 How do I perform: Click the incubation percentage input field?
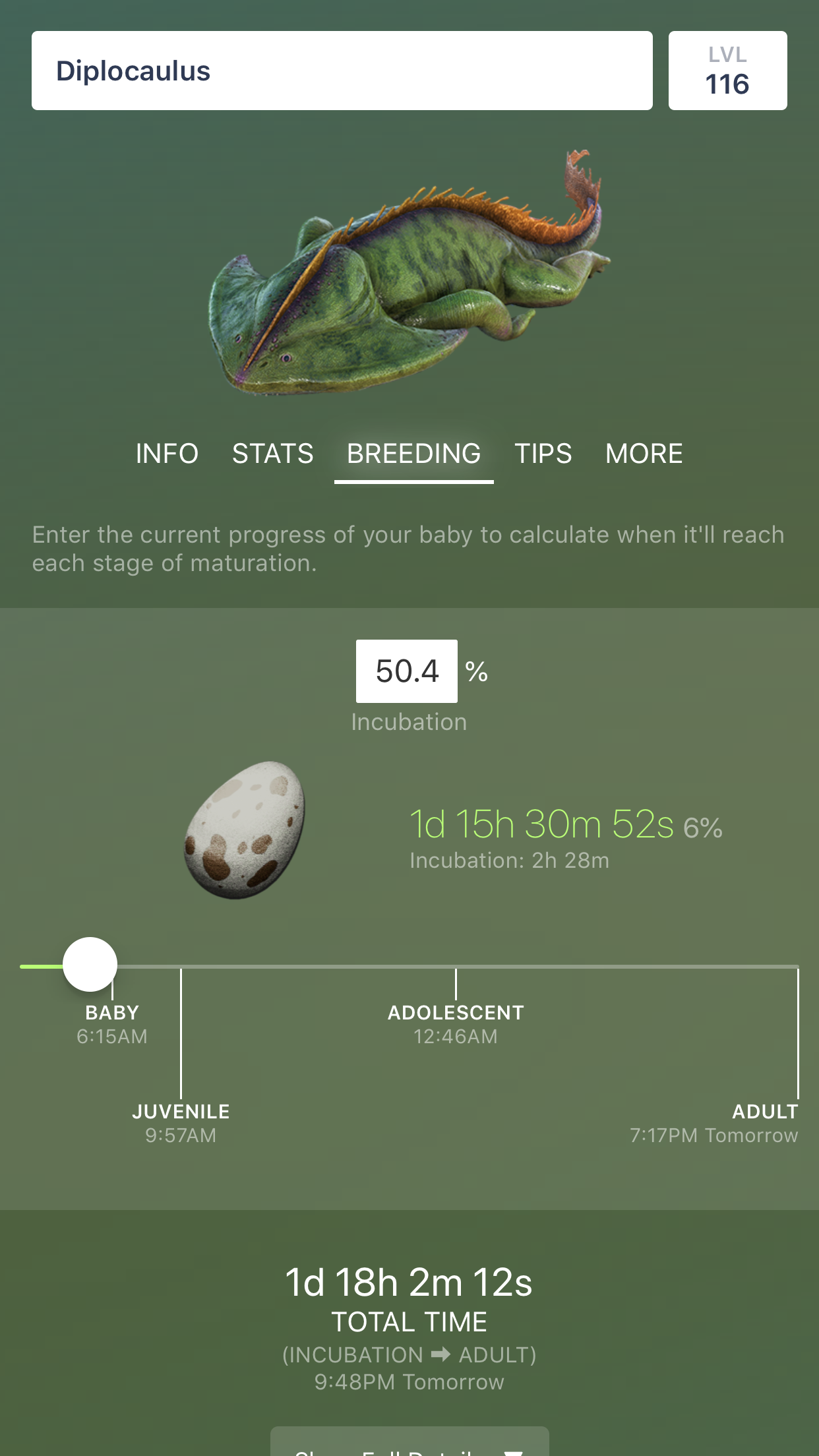coord(406,670)
